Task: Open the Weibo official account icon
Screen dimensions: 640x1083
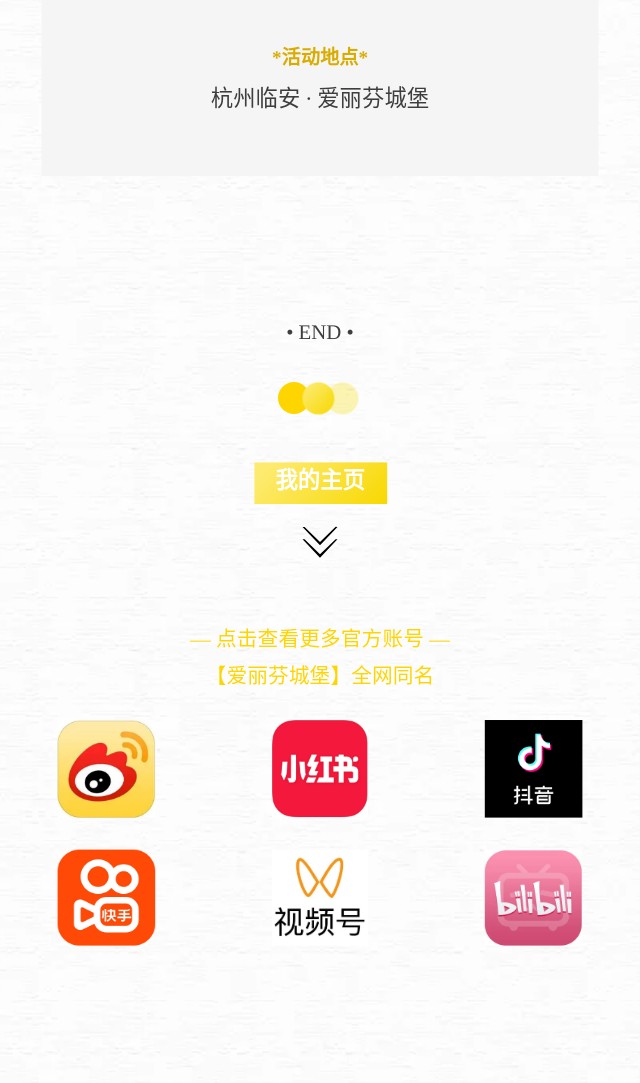Action: click(x=106, y=769)
